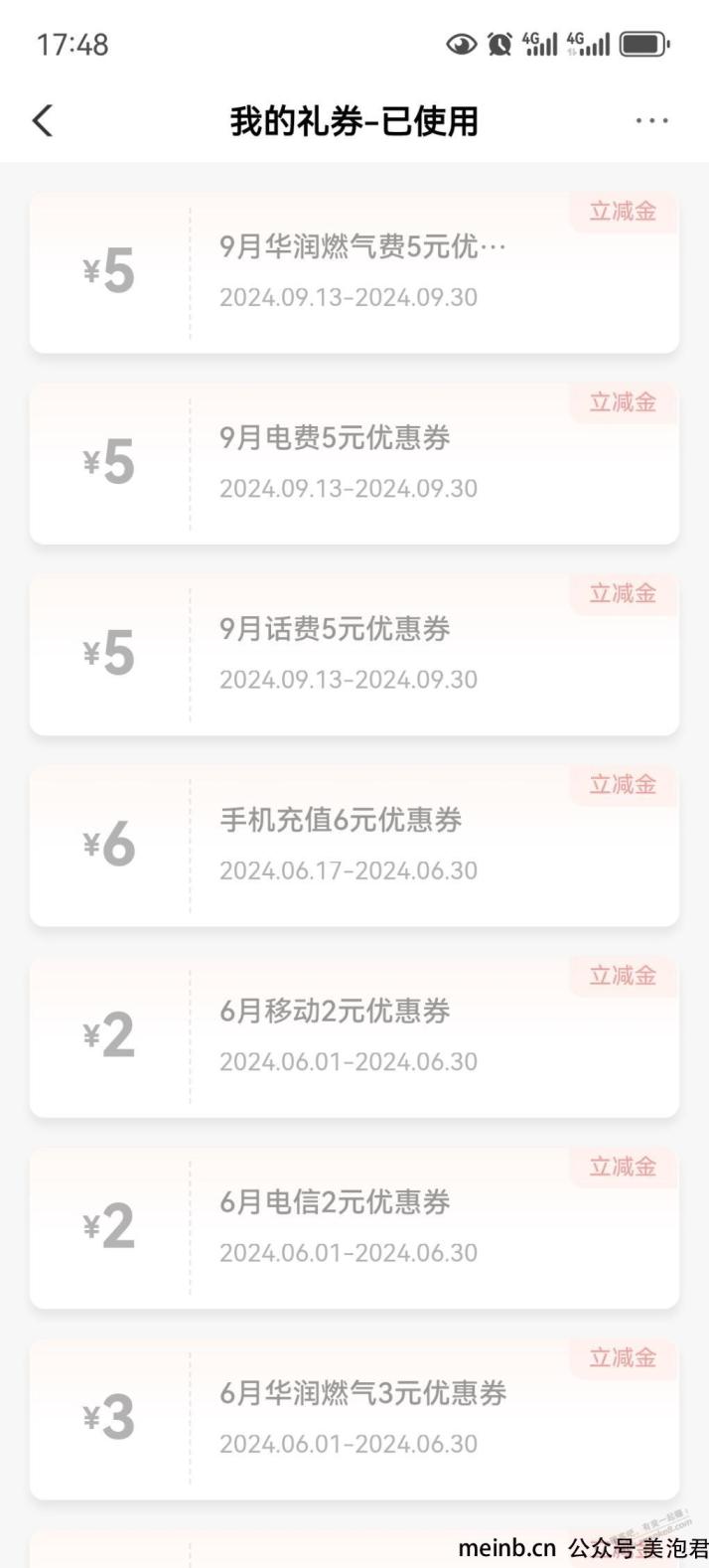View the 6月华润燃气3元优惠券 details
Image resolution: width=709 pixels, height=1568 pixels.
click(354, 1419)
